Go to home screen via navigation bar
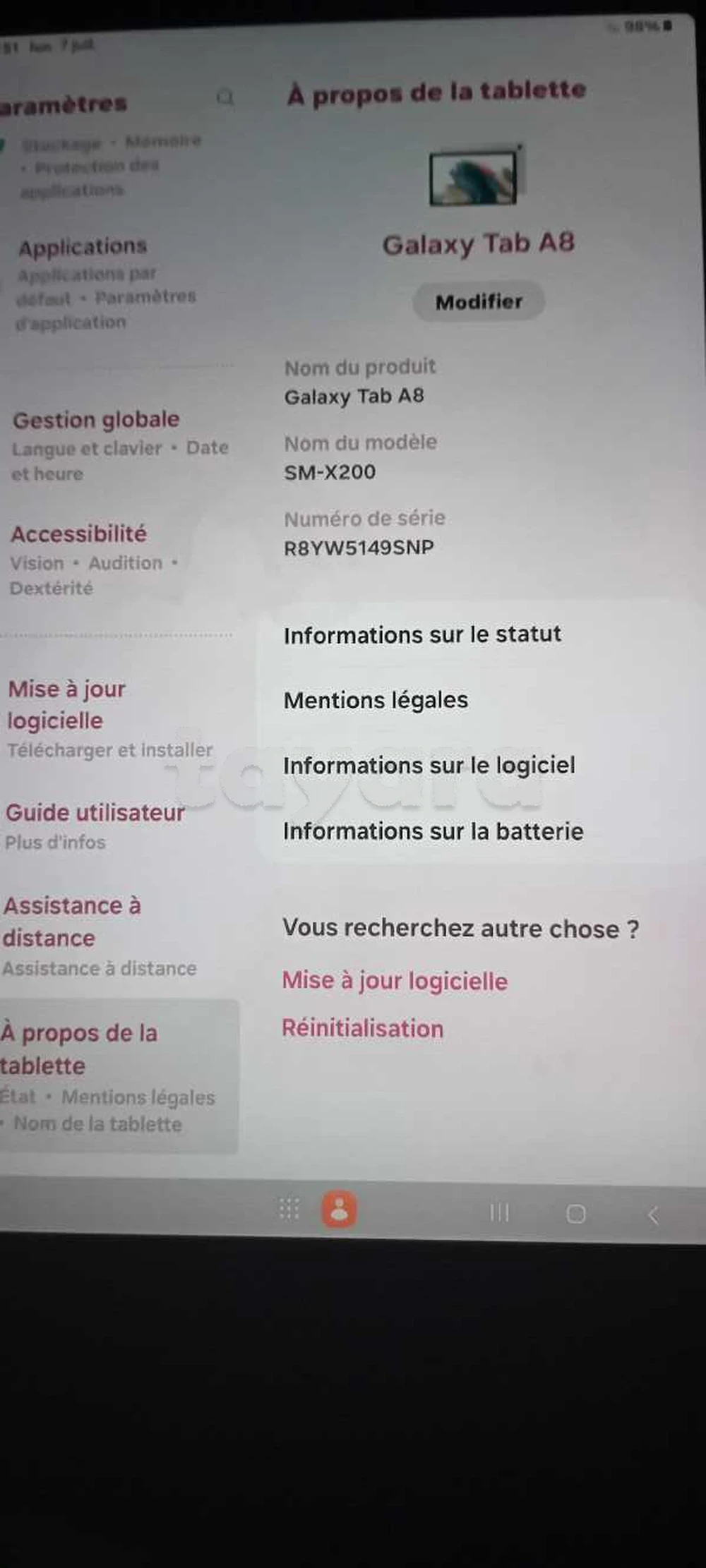Screen dimensions: 706x1568 [576, 1214]
